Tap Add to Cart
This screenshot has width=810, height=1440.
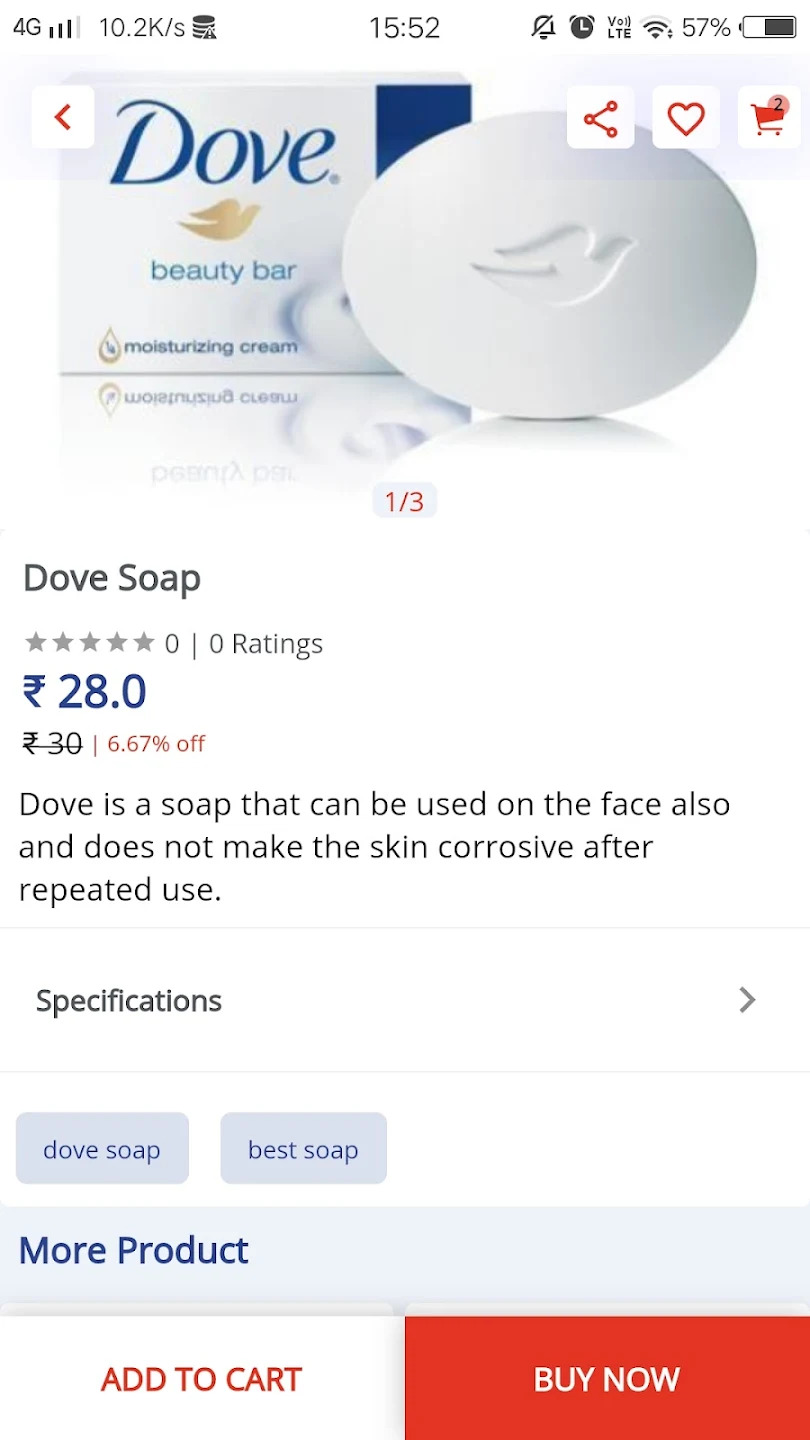202,1379
